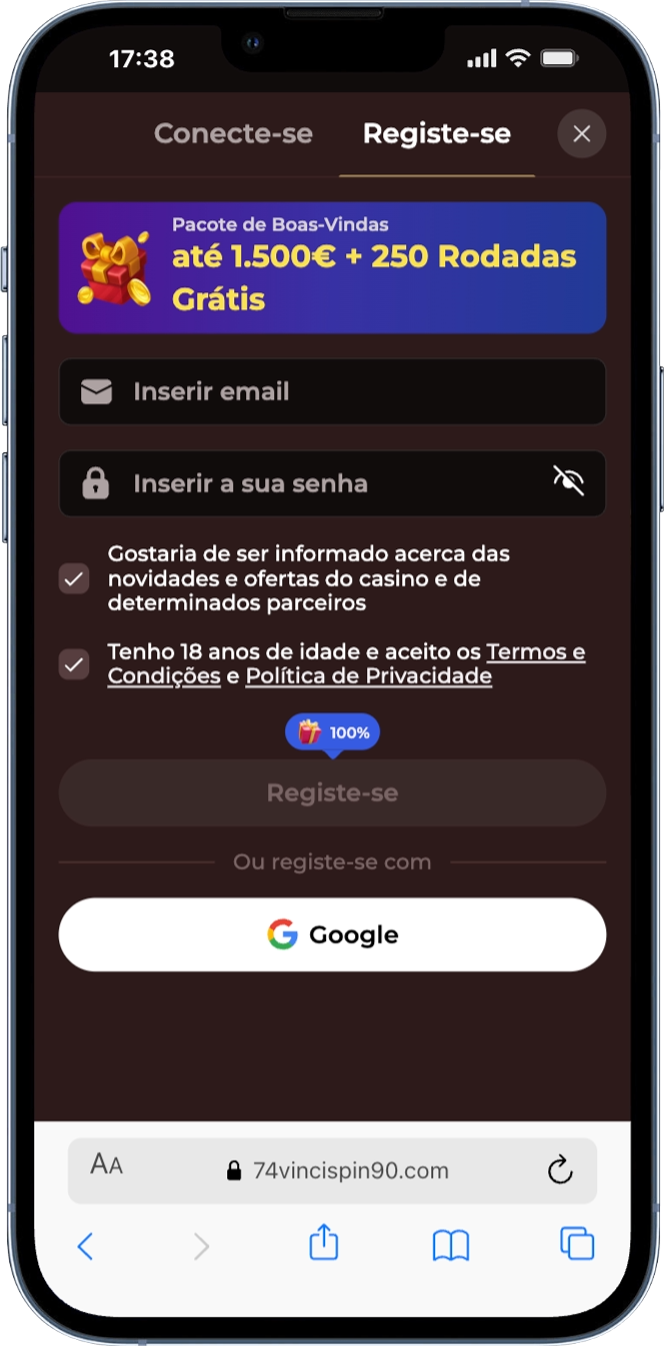Viewport: 664px width, 1346px height.
Task: Switch to the Conecte-se tab
Action: 233,134
